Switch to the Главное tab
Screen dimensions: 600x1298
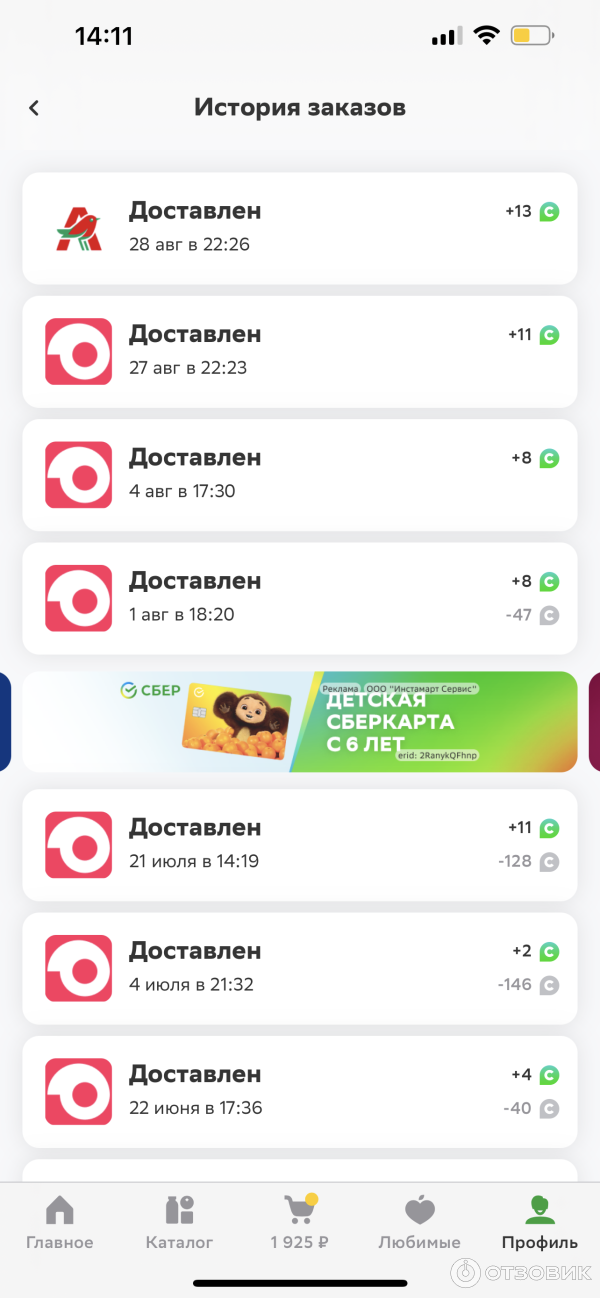point(60,1222)
